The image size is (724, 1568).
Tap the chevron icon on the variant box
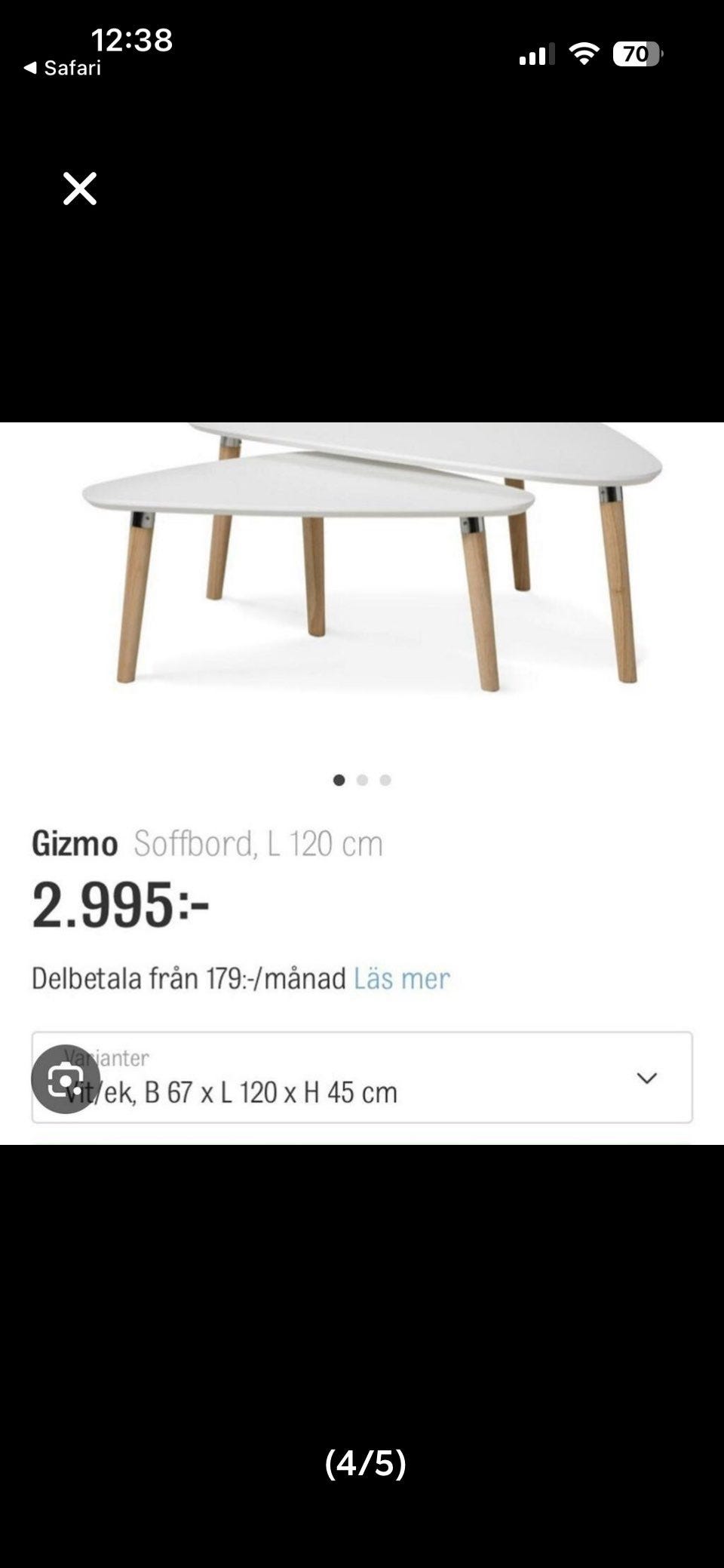(646, 1079)
